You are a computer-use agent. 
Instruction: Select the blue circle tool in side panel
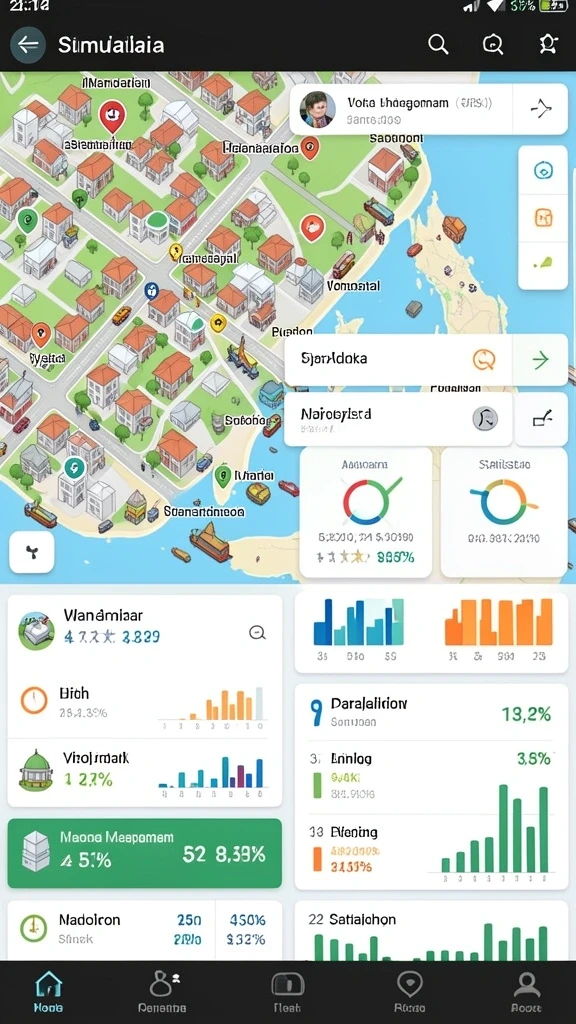pos(543,171)
